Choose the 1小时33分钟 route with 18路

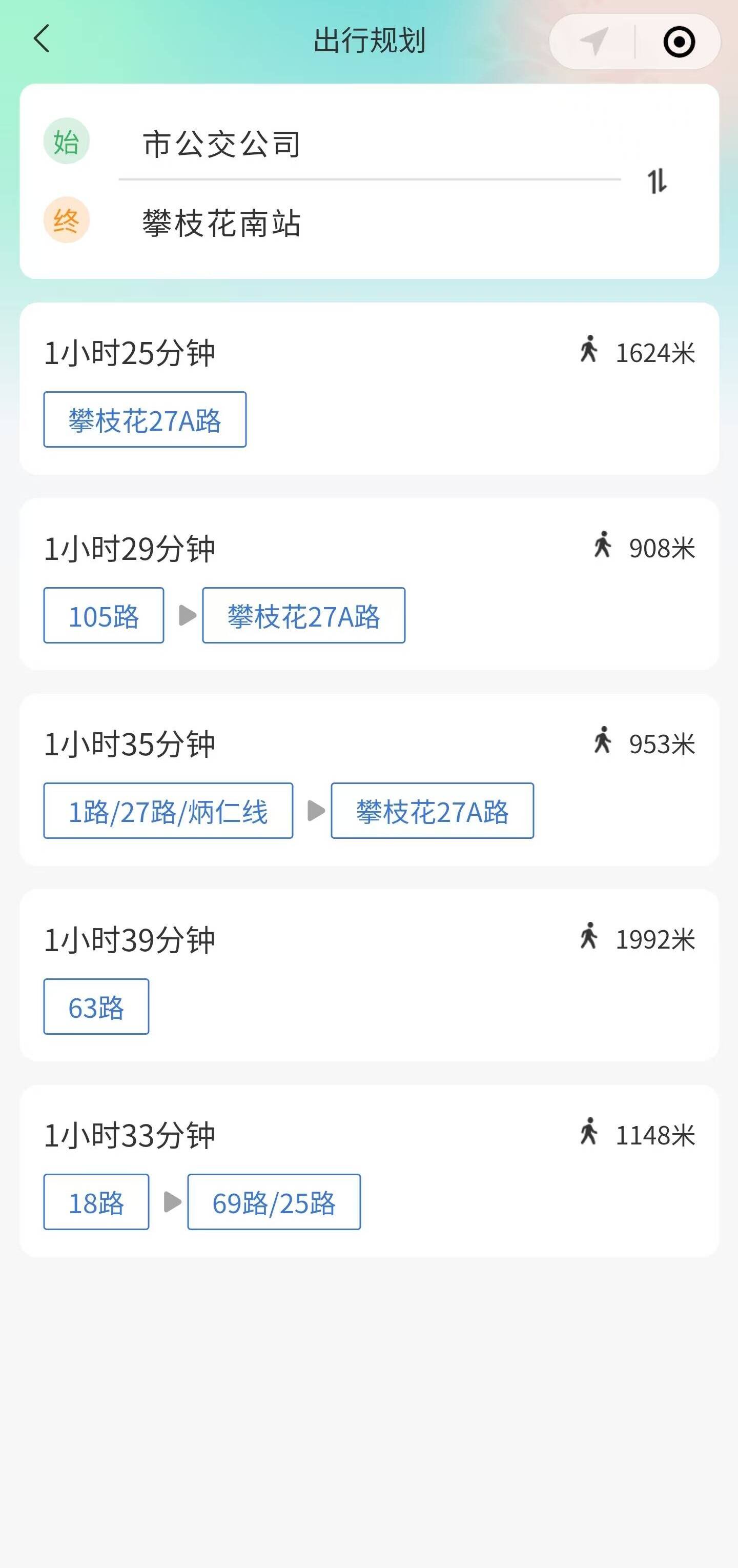point(370,1171)
